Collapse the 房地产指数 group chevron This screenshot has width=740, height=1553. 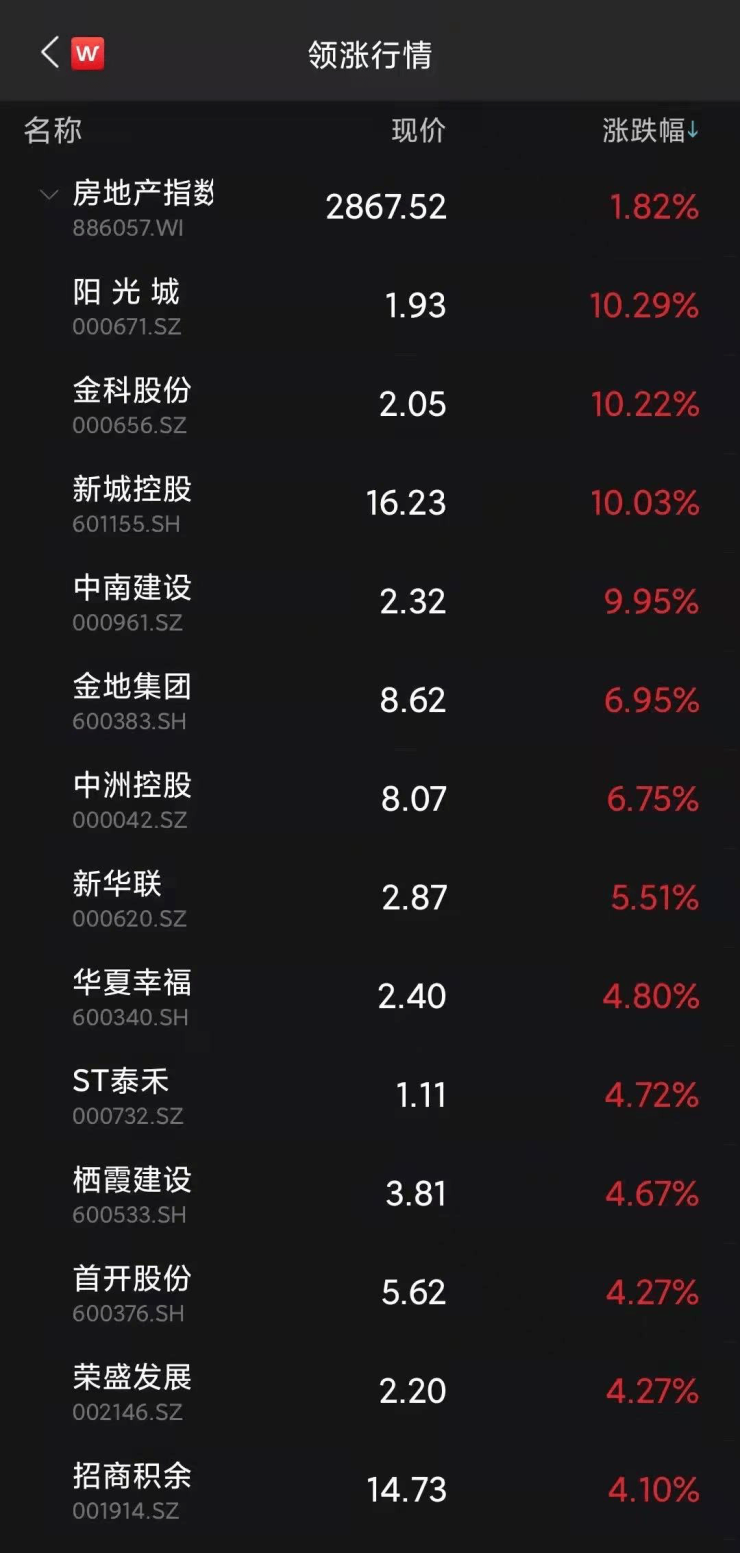click(48, 194)
